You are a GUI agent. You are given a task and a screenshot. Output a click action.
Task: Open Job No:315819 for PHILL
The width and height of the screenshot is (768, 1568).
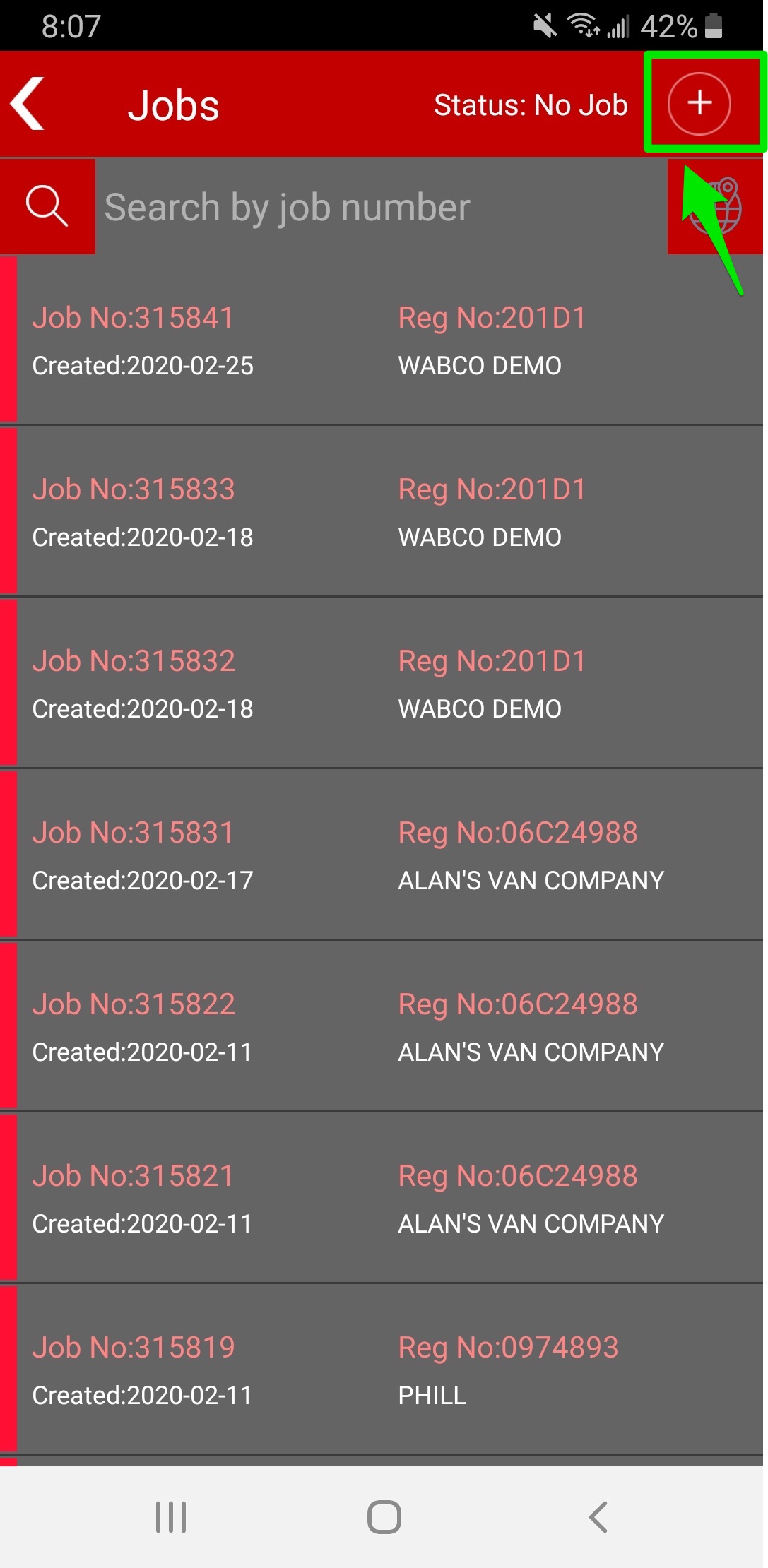click(382, 1370)
